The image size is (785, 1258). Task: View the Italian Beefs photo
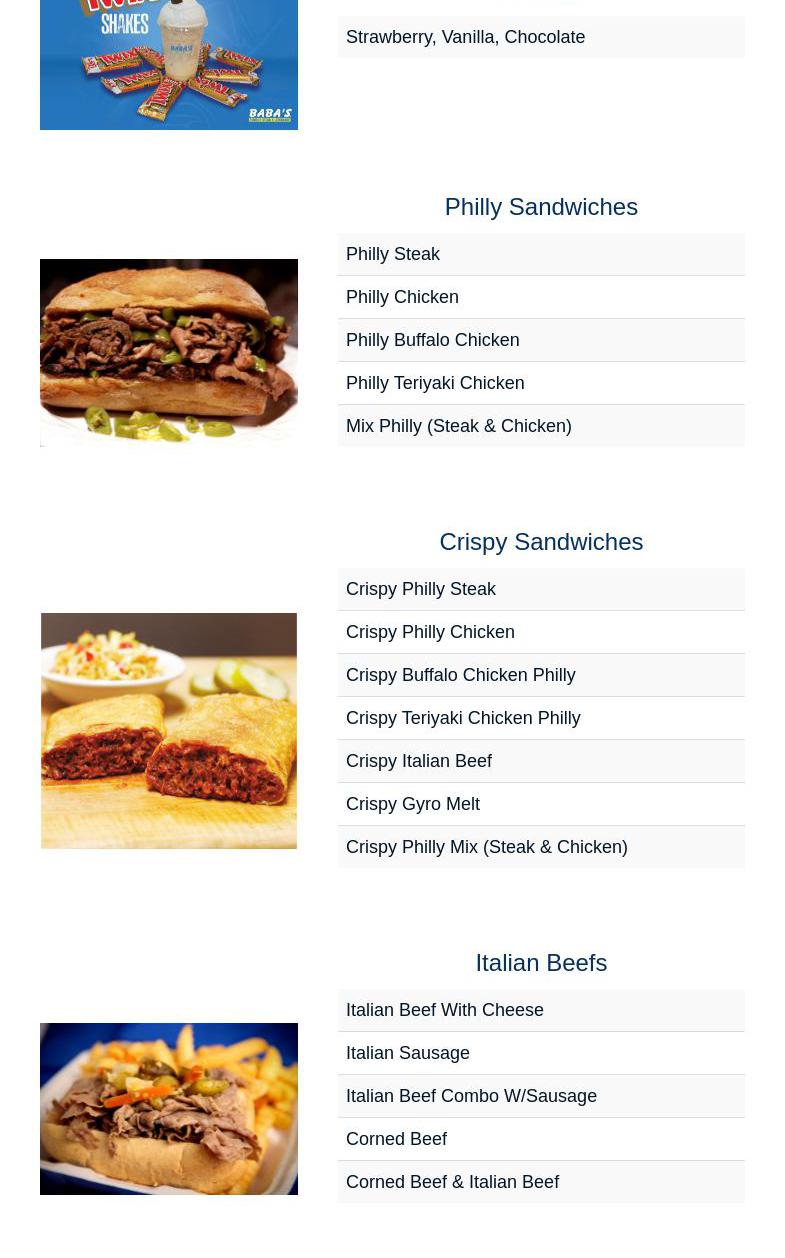pos(169,1109)
